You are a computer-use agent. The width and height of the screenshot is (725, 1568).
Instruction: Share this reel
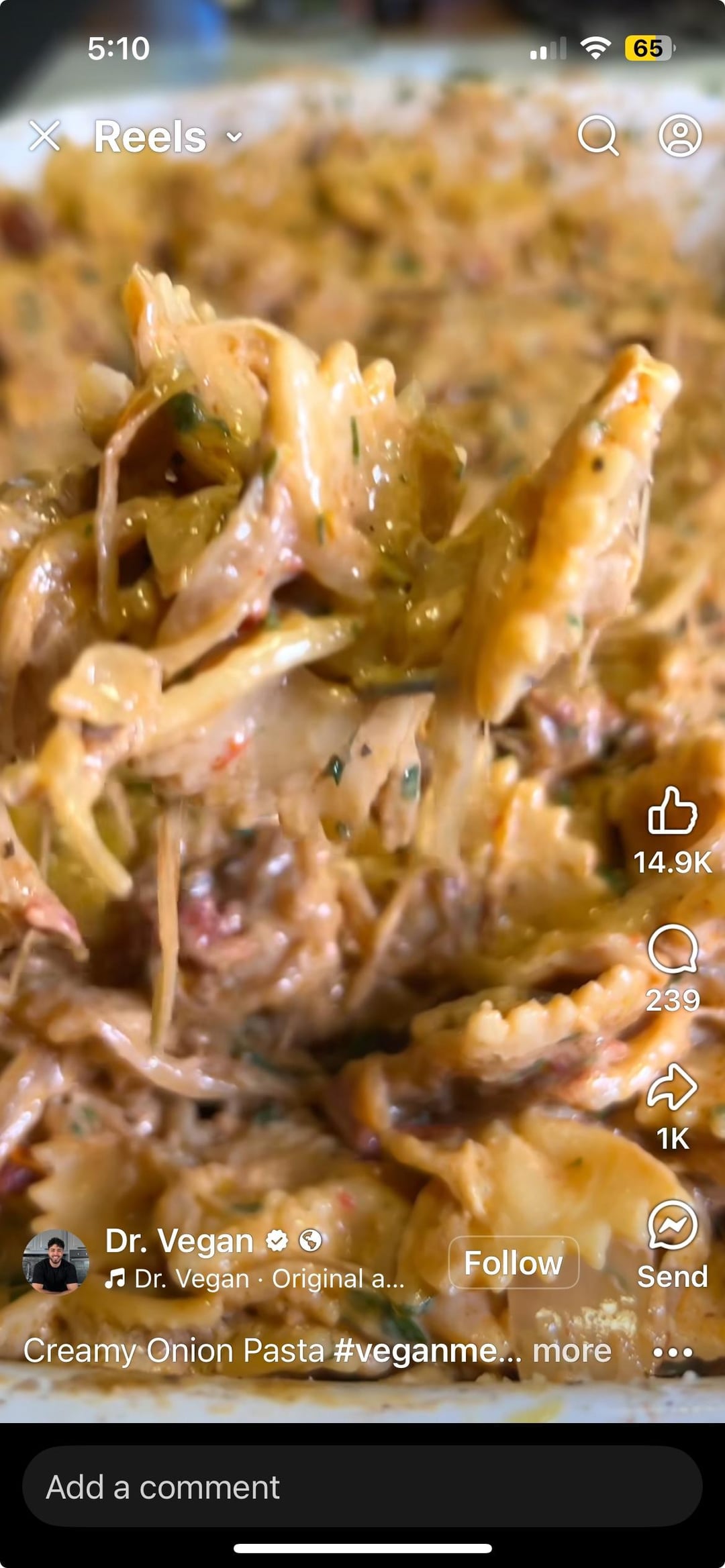(672, 1087)
